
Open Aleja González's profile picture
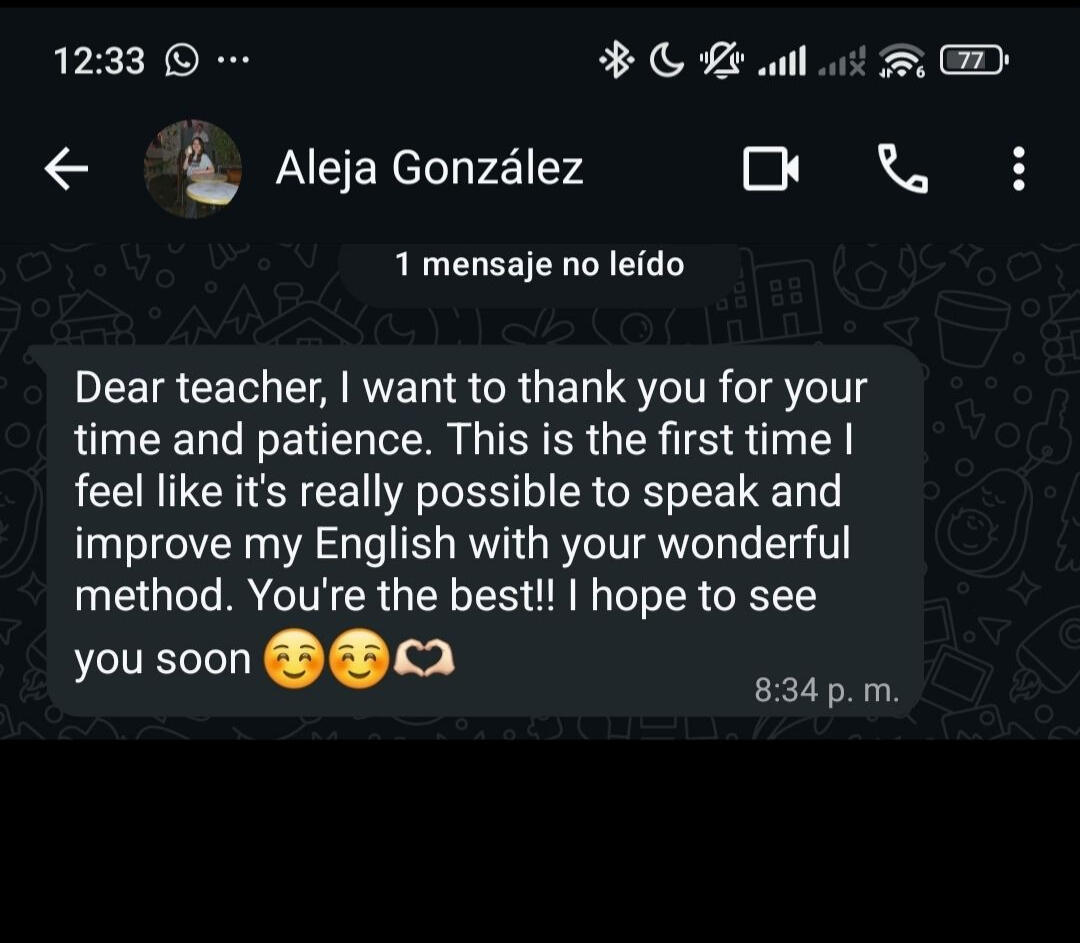click(x=193, y=169)
